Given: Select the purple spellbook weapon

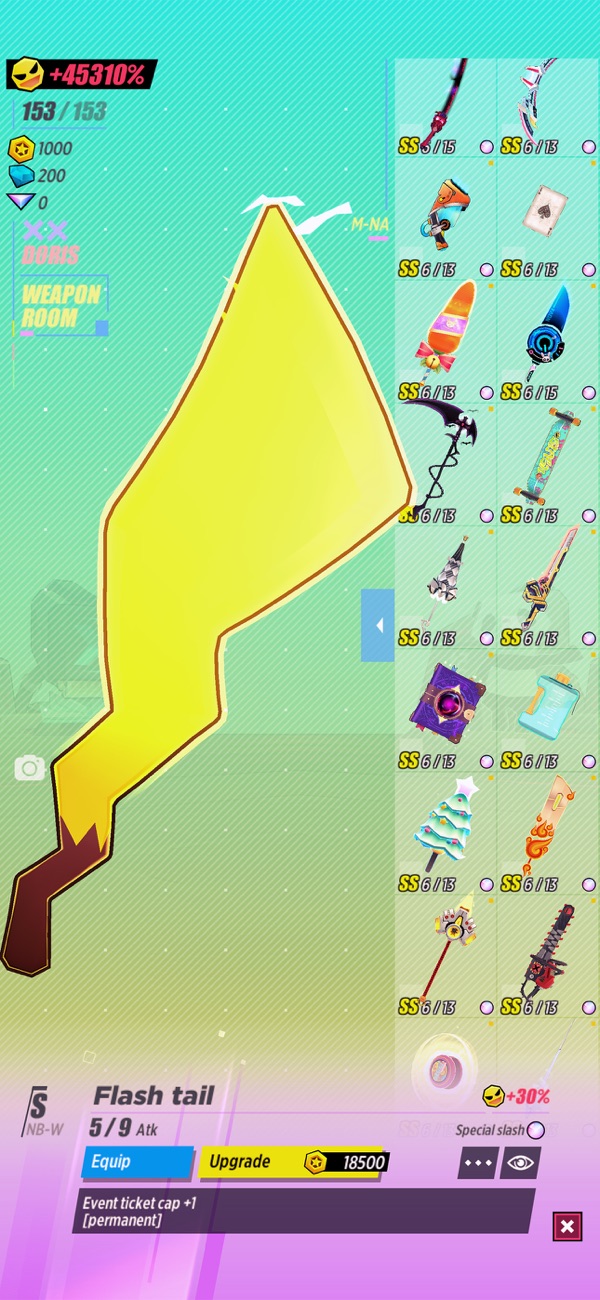Looking at the screenshot, I should click(445, 703).
